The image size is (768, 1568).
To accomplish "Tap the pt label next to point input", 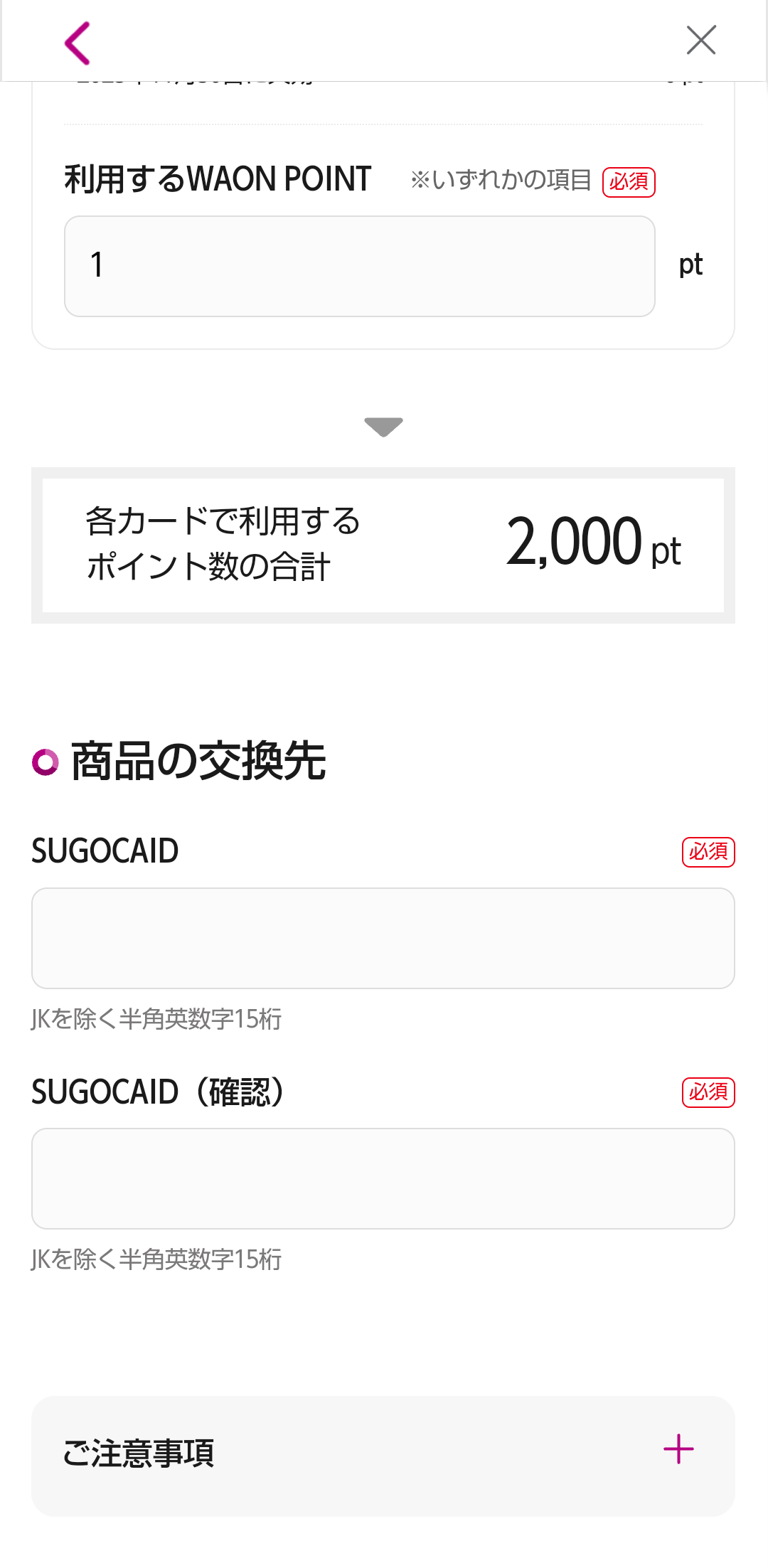I will (690, 266).
